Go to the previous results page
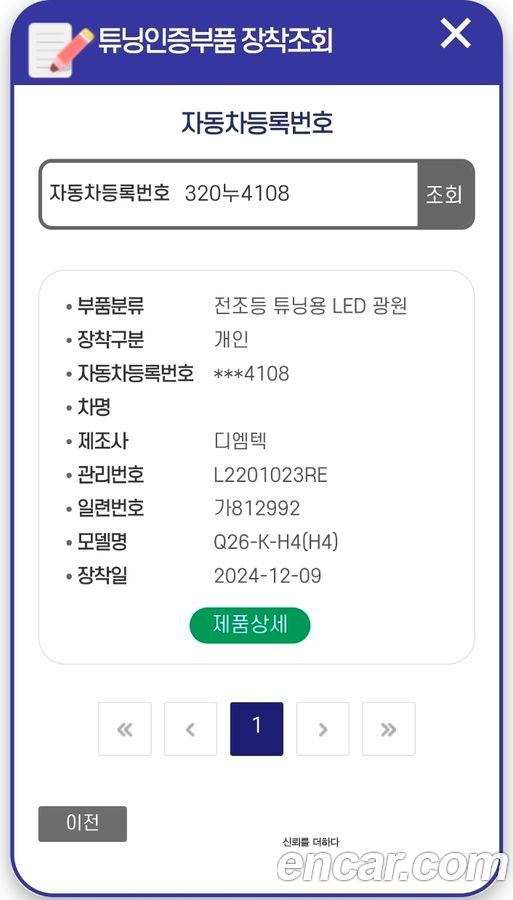This screenshot has width=513, height=900. click(x=191, y=729)
